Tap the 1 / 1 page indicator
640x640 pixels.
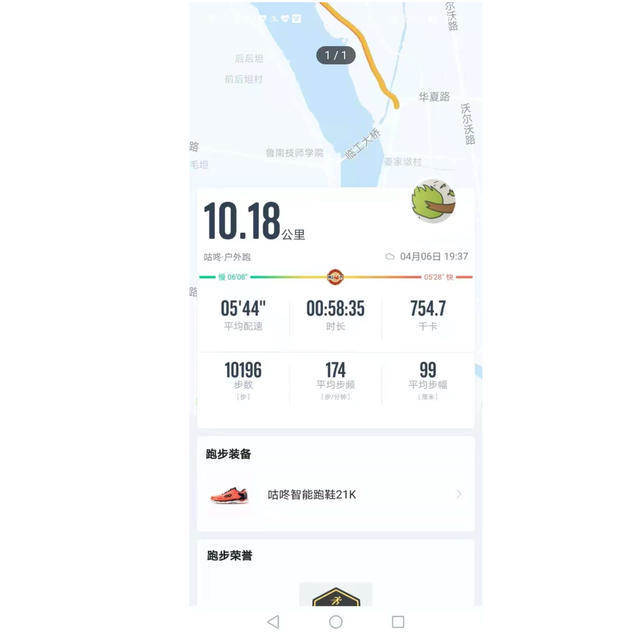coord(336,55)
